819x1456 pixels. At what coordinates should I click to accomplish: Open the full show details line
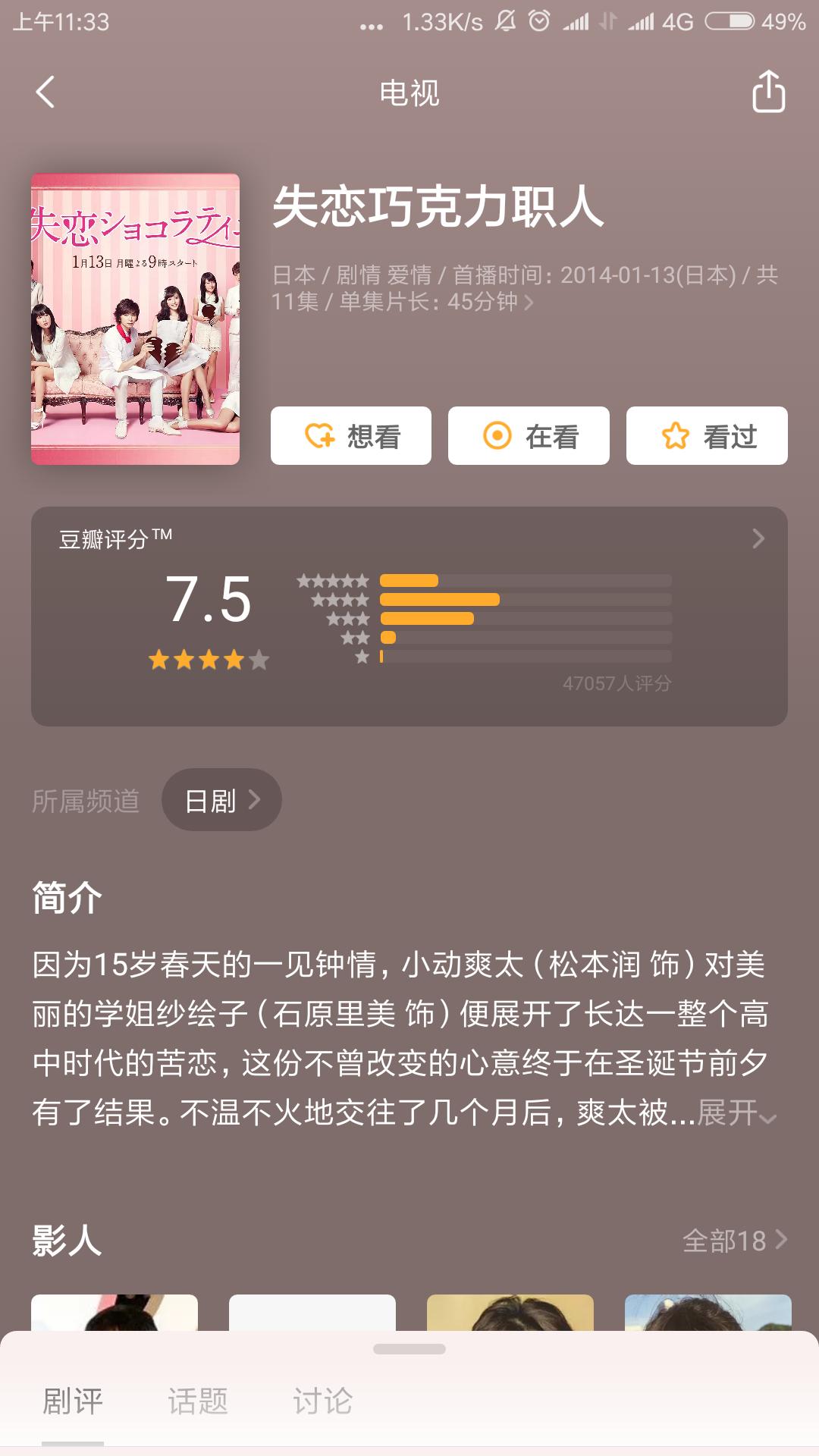pos(523,288)
